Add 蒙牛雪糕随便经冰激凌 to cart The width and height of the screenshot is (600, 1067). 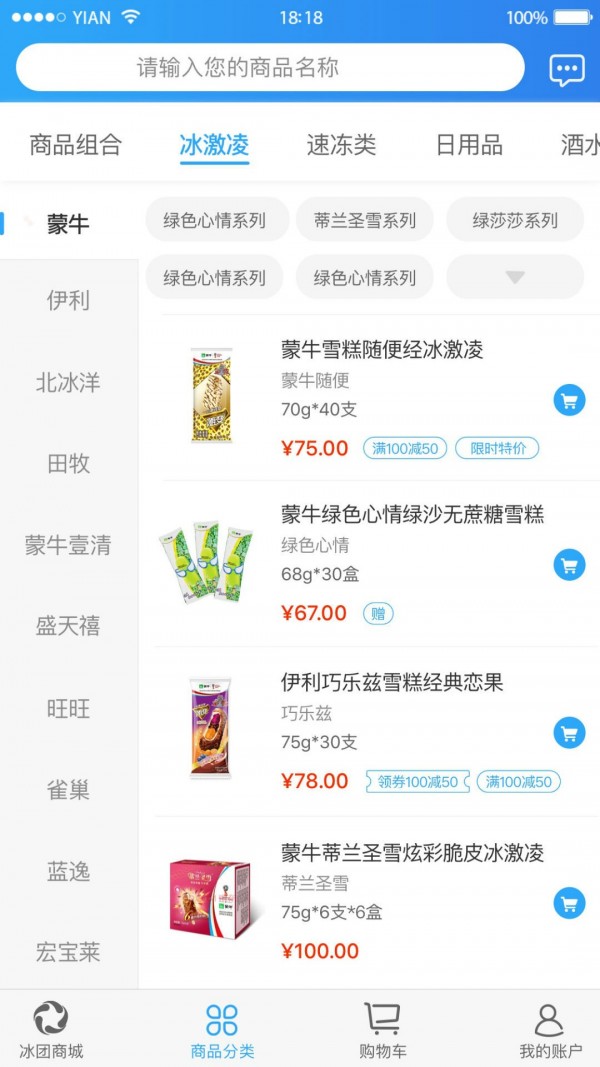(x=569, y=401)
